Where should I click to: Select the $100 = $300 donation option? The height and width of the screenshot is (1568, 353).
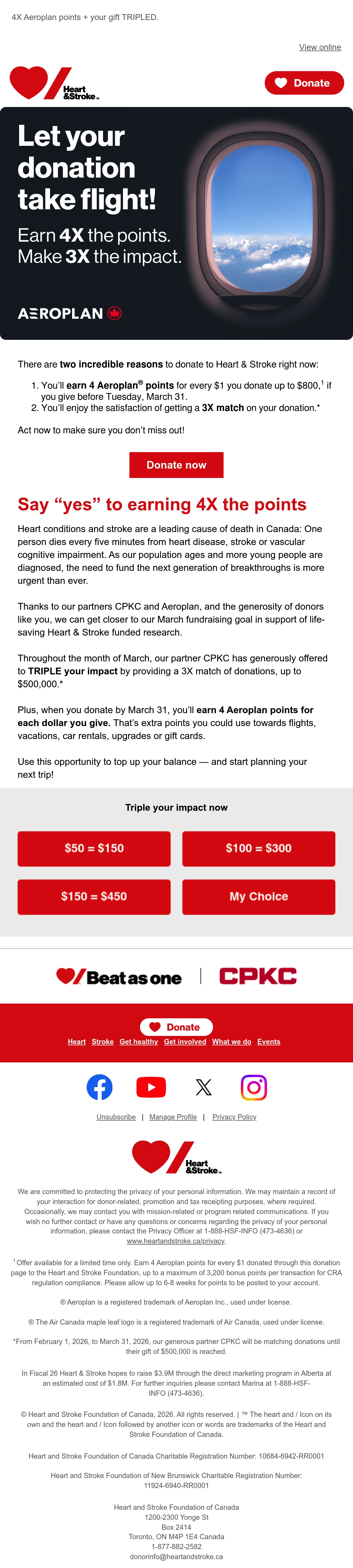(259, 848)
